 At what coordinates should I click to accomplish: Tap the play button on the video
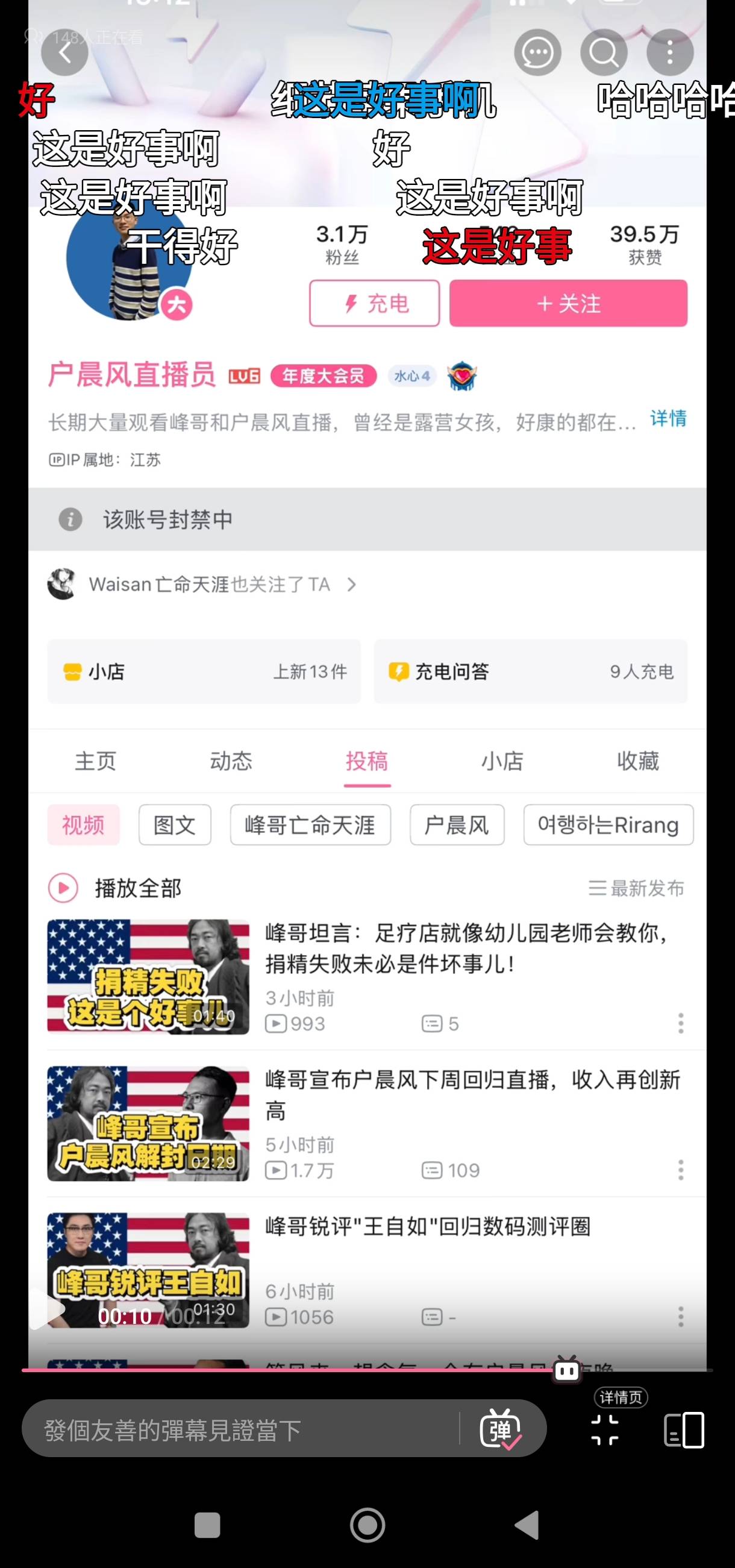pos(48,1308)
